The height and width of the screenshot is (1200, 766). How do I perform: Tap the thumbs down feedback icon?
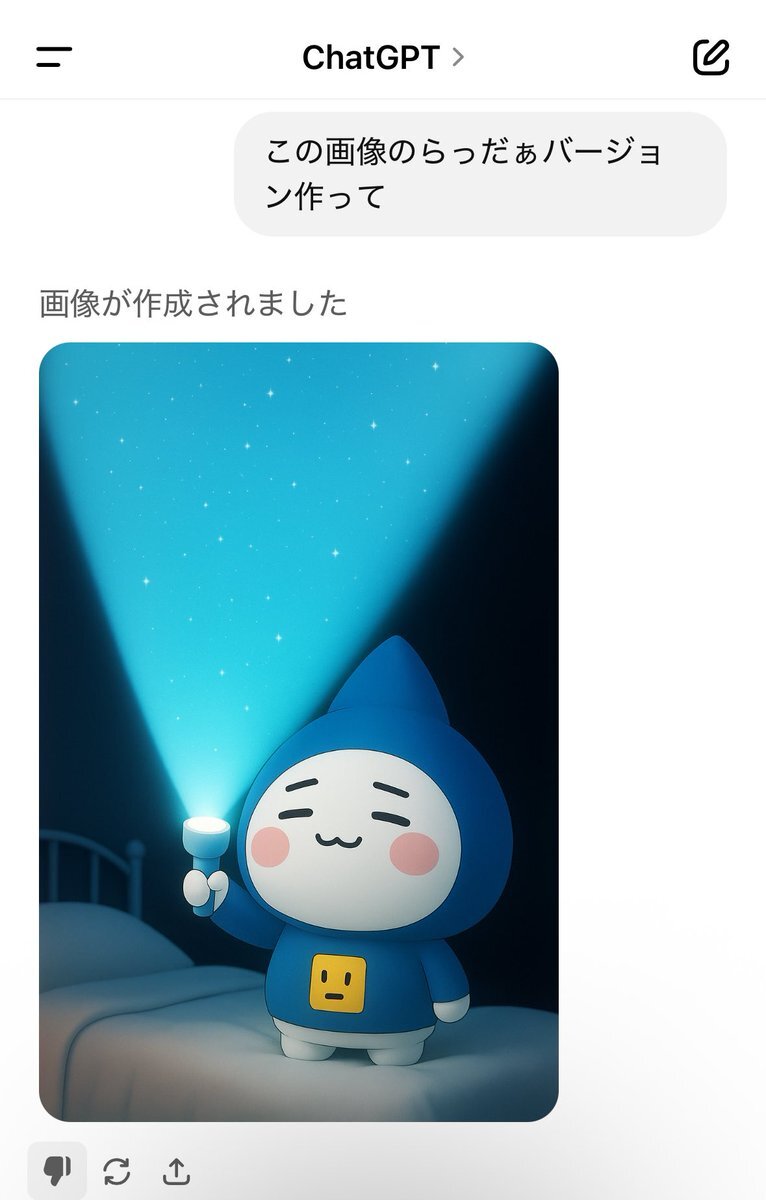(x=57, y=1170)
